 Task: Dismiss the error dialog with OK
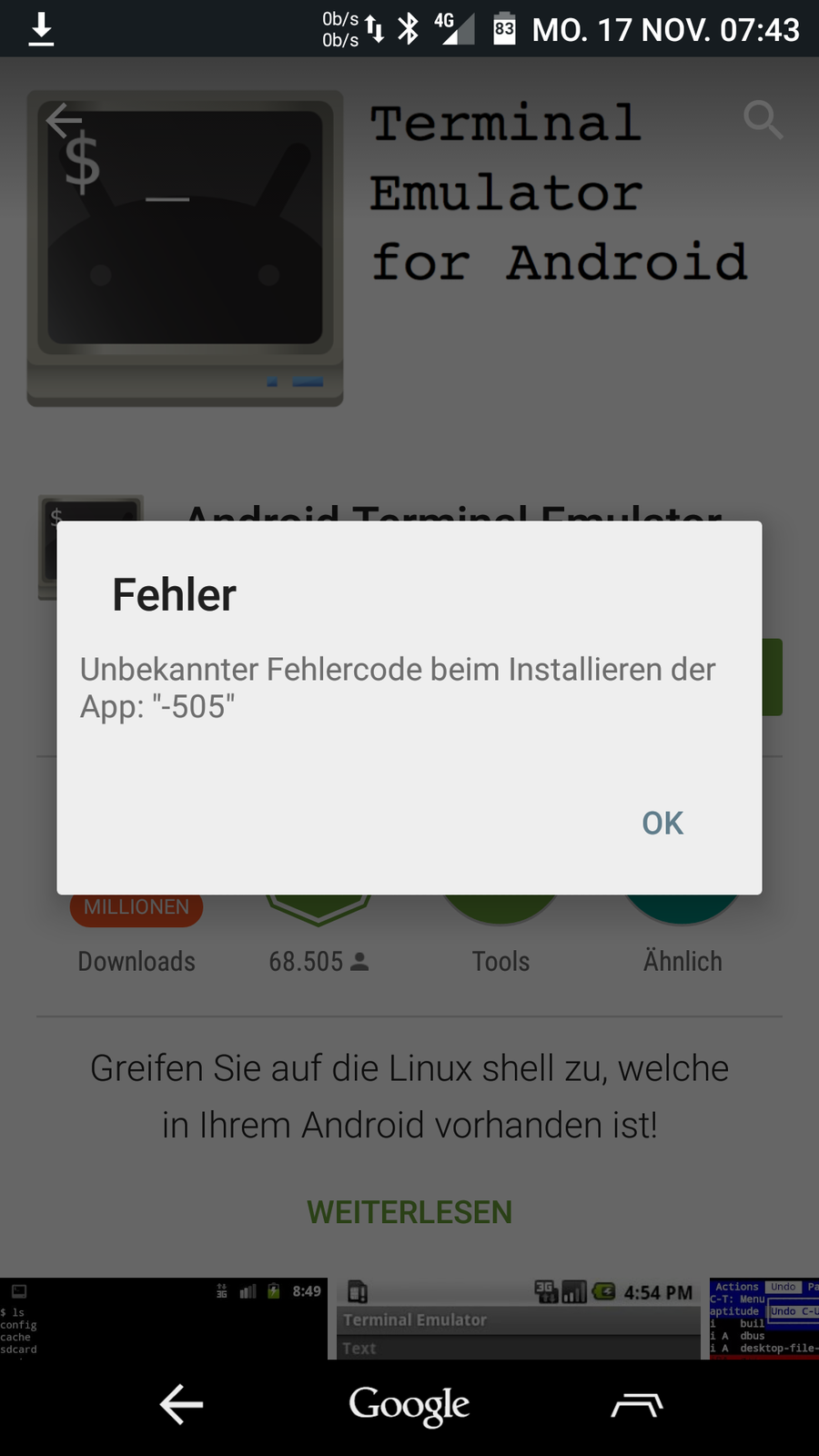tap(662, 823)
